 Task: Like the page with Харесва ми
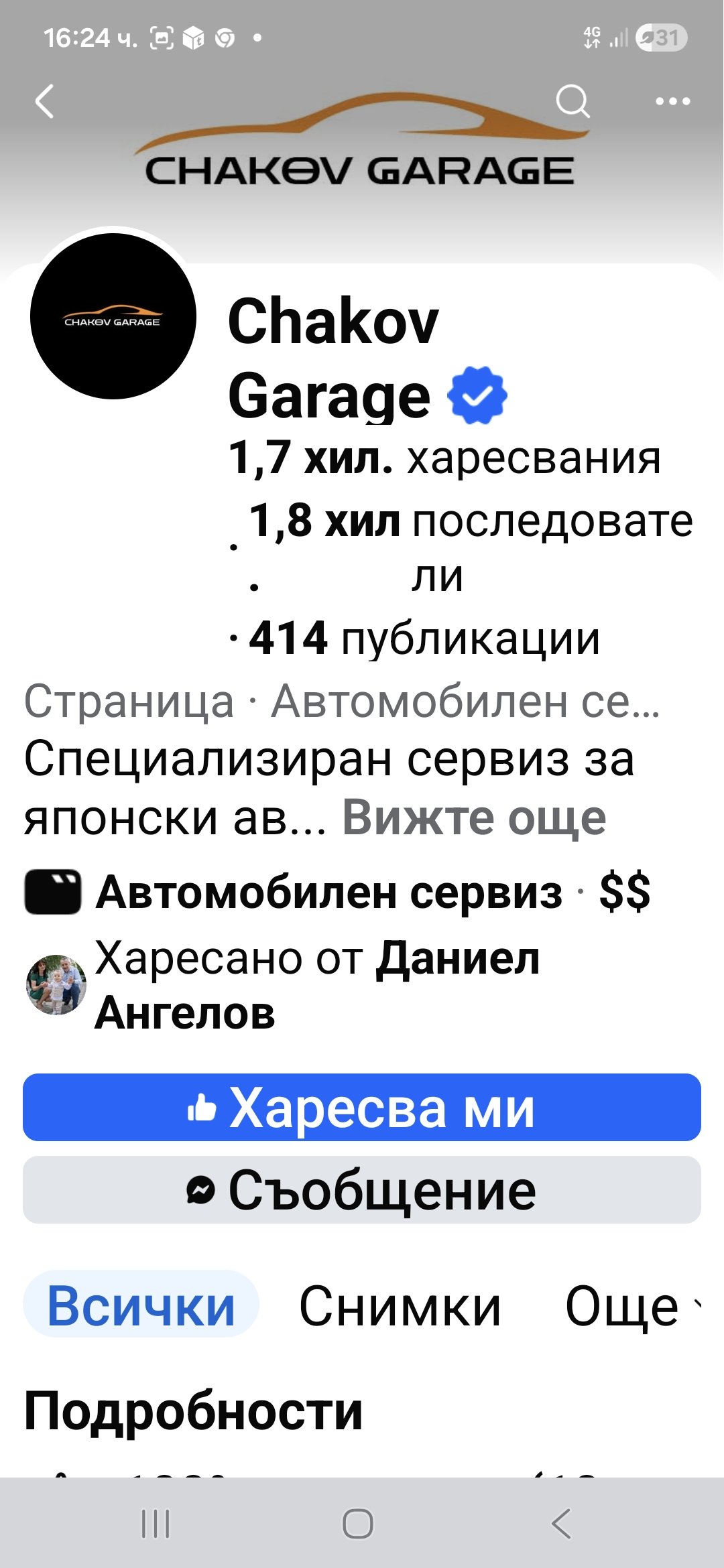(362, 1107)
